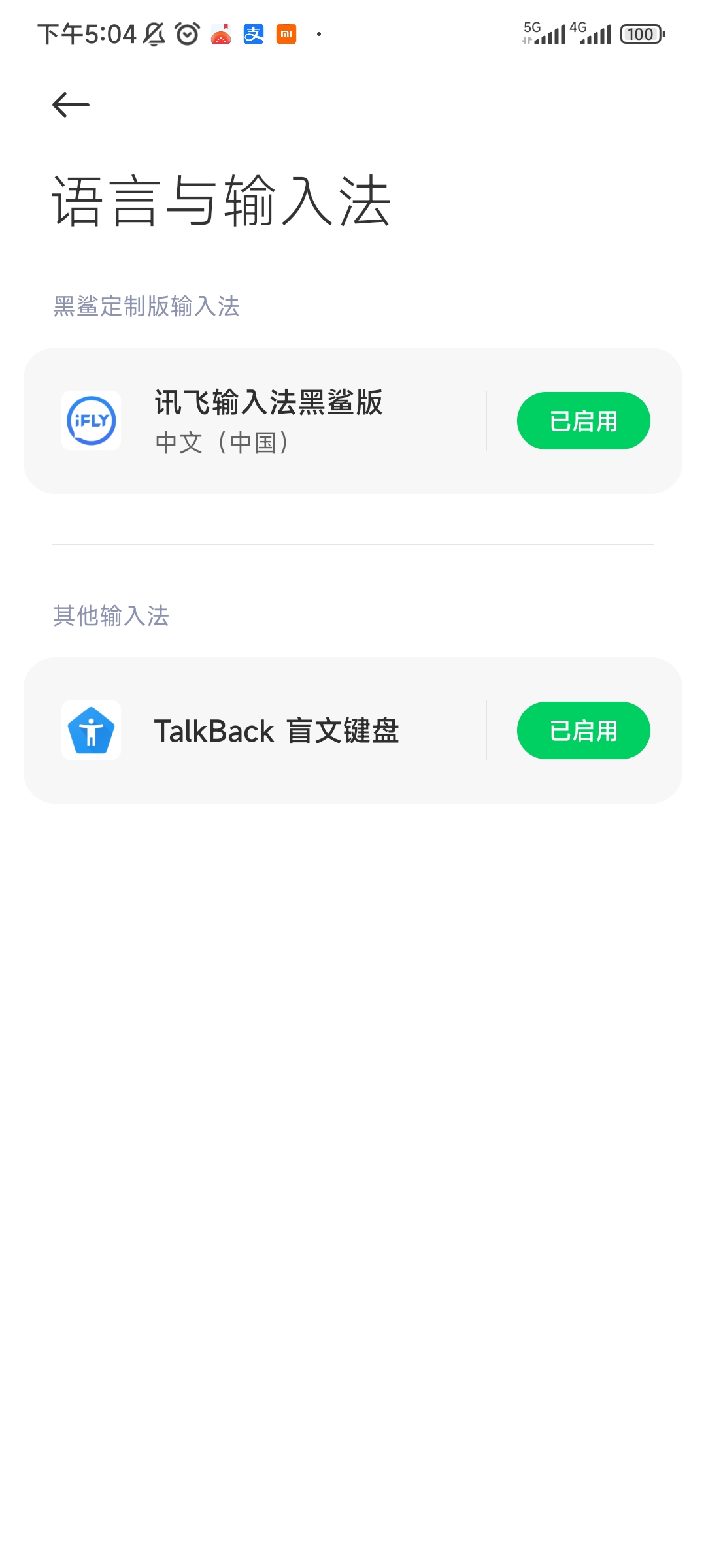Viewport: 706px width, 1568px height.
Task: Open TalkBack 盲文键盘 settings
Action: (x=255, y=730)
